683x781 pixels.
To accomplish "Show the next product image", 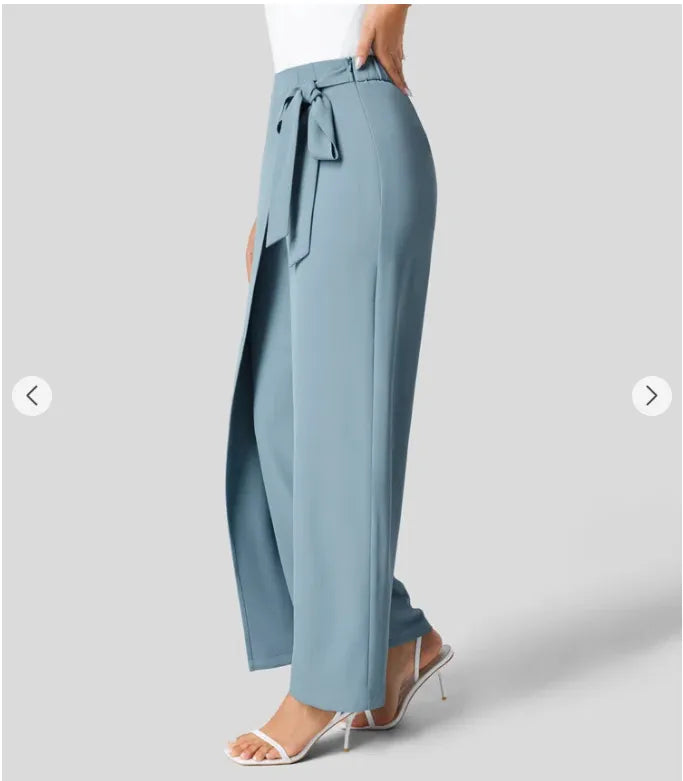I will click(x=651, y=396).
